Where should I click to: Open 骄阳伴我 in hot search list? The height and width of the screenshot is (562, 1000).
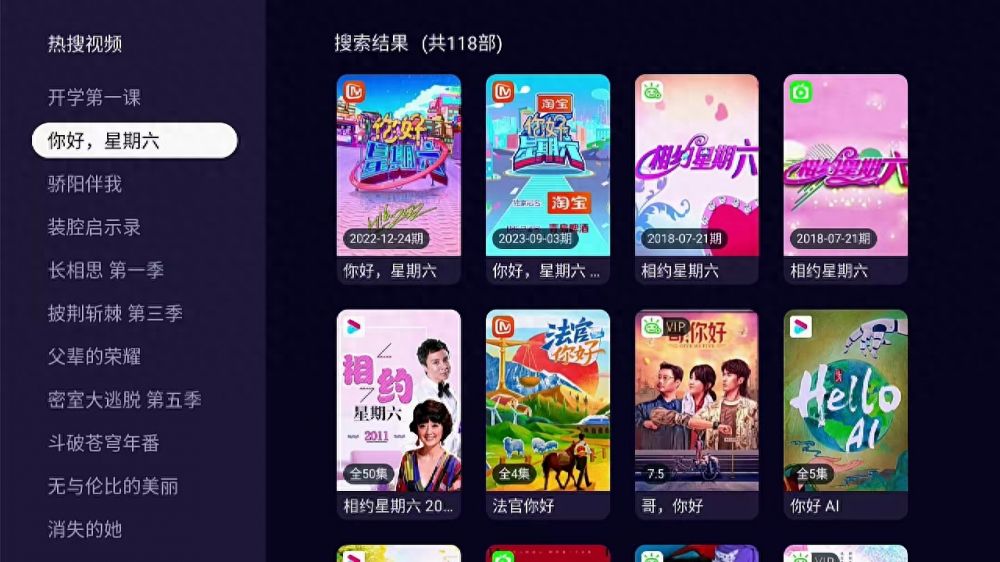tap(85, 184)
